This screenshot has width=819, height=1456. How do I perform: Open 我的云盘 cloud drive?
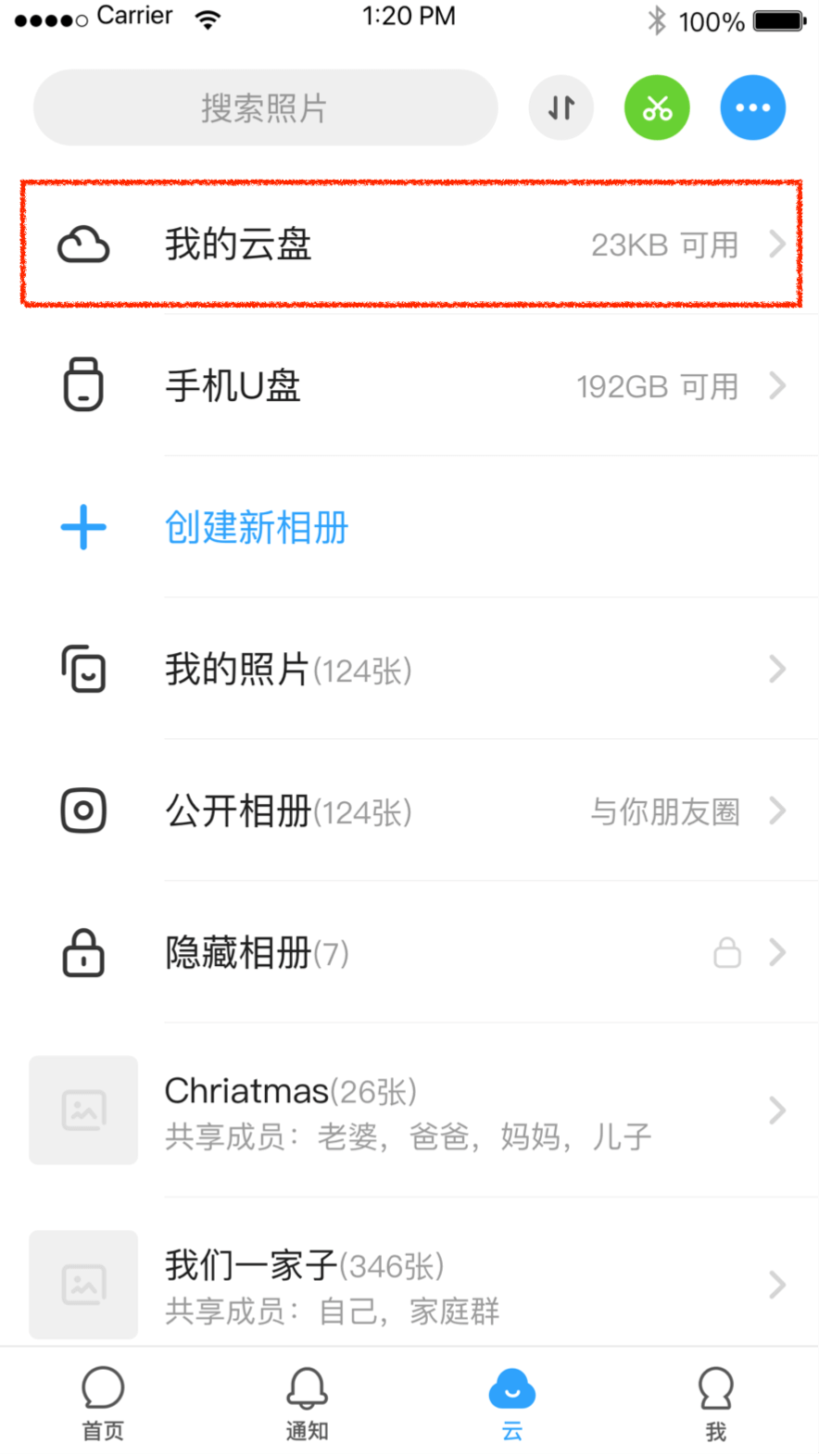411,245
